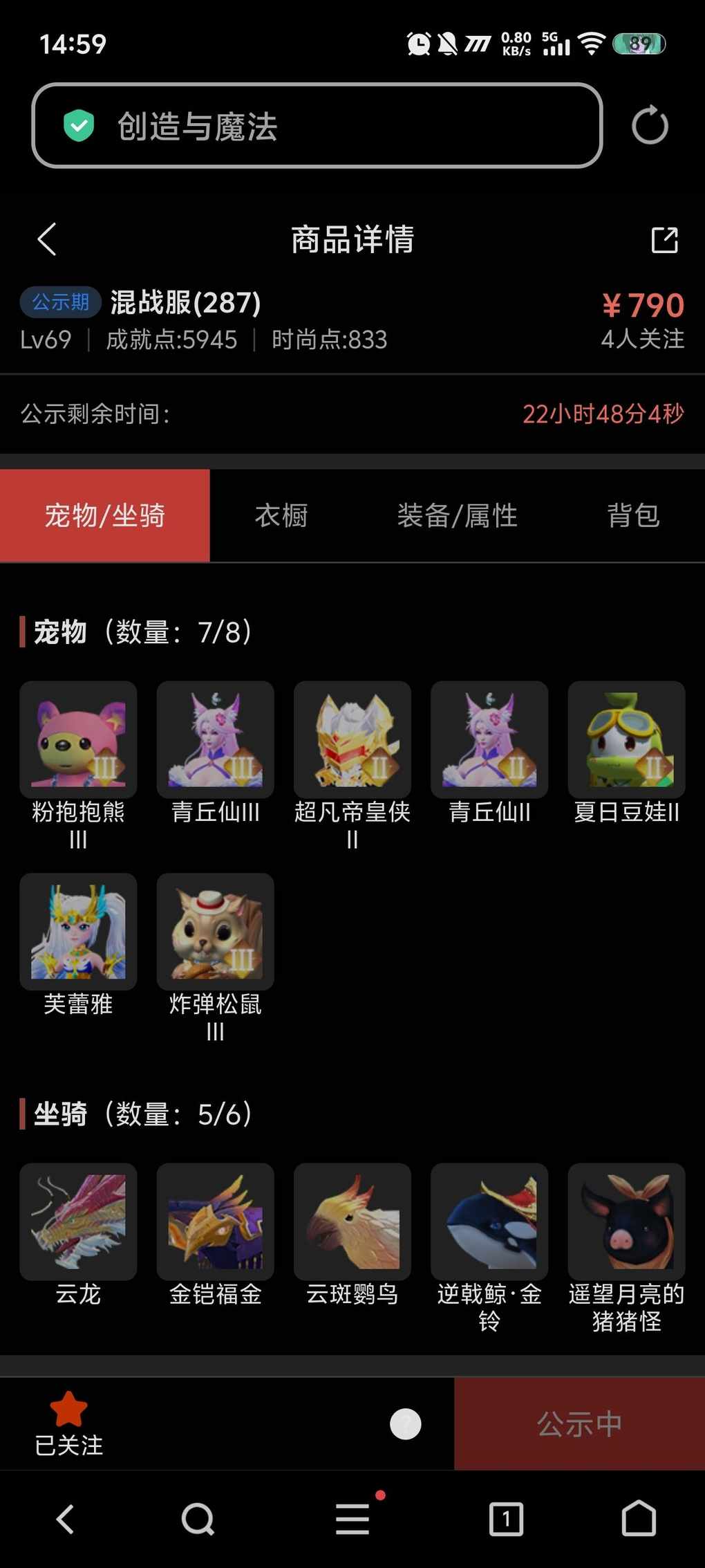Reload the page with the refresh icon

pyautogui.click(x=650, y=126)
